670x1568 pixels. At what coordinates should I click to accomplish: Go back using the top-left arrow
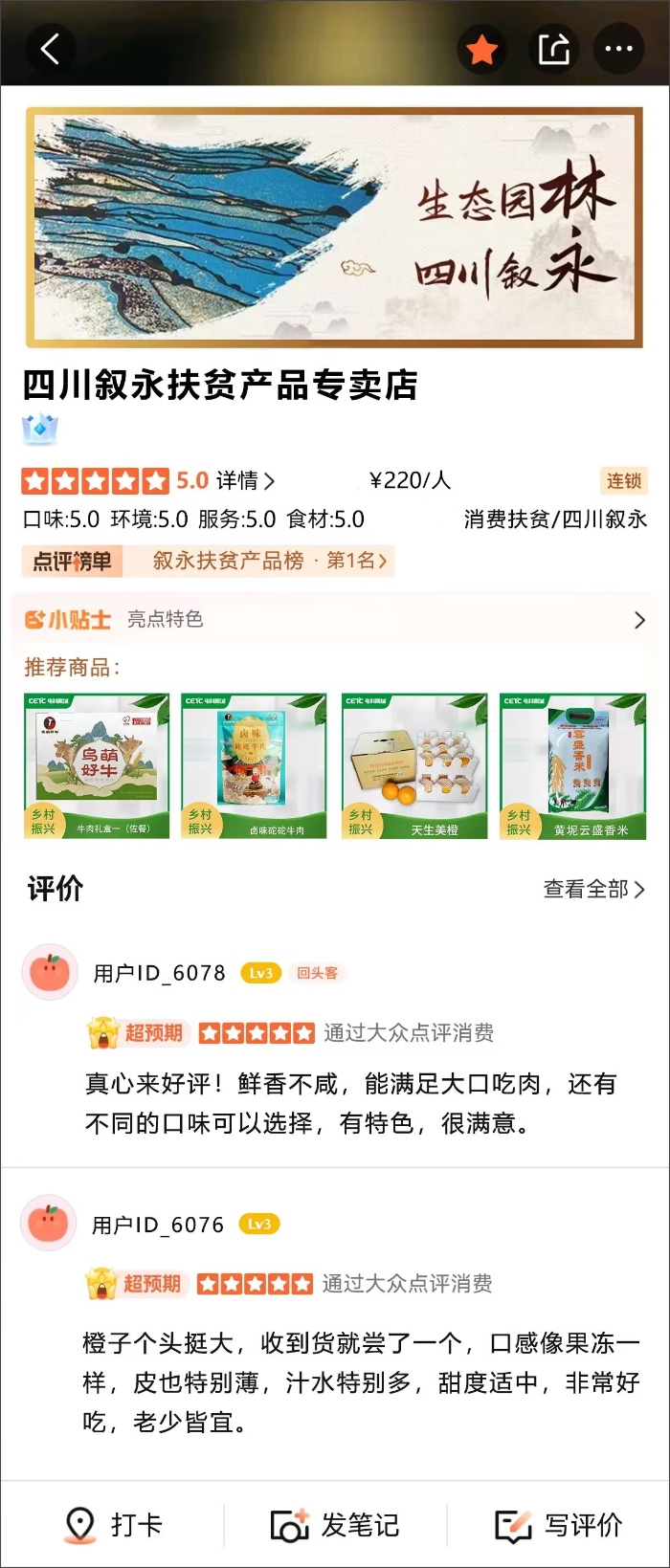coord(50,48)
